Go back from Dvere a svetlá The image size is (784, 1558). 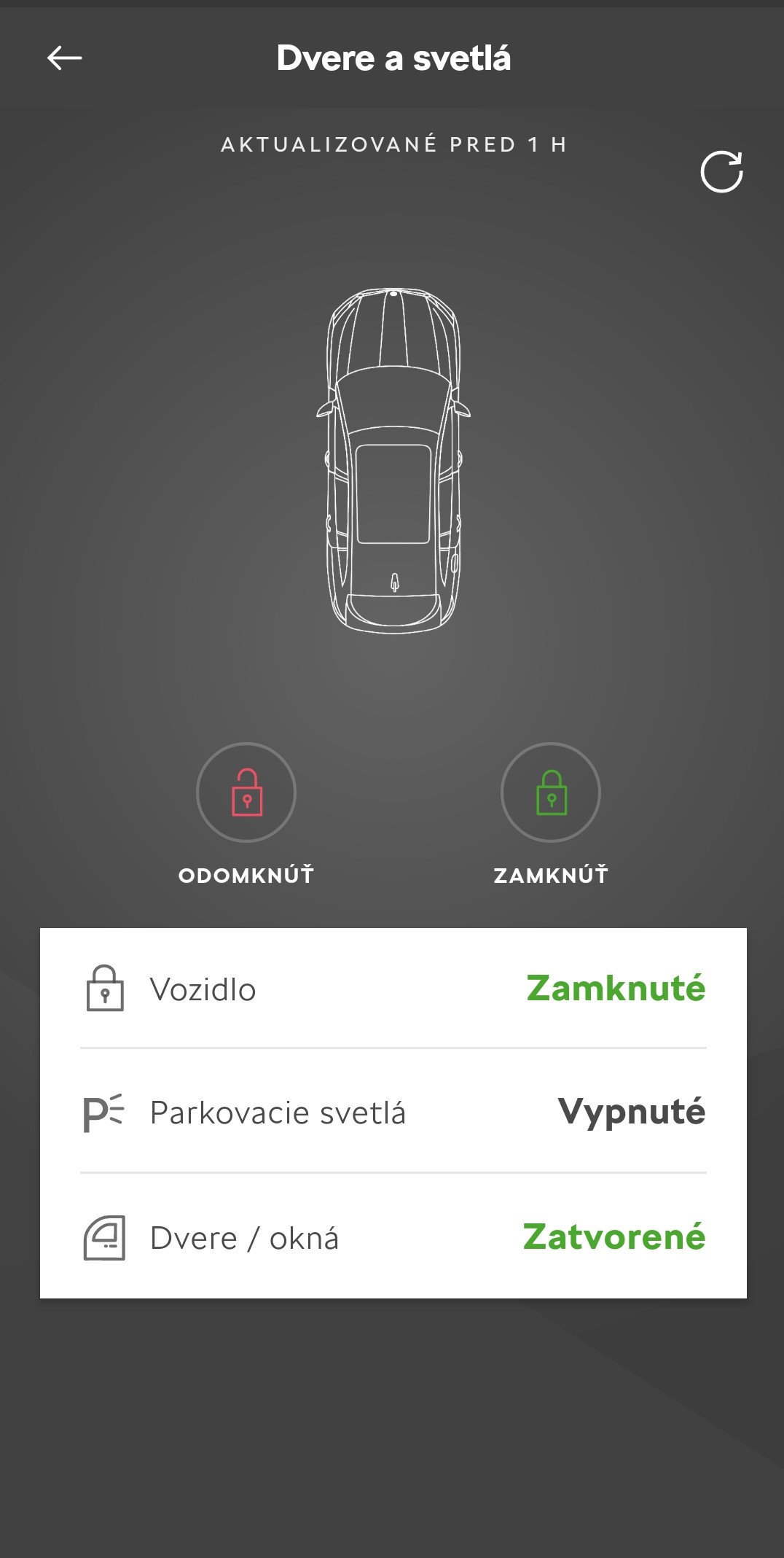click(x=64, y=58)
